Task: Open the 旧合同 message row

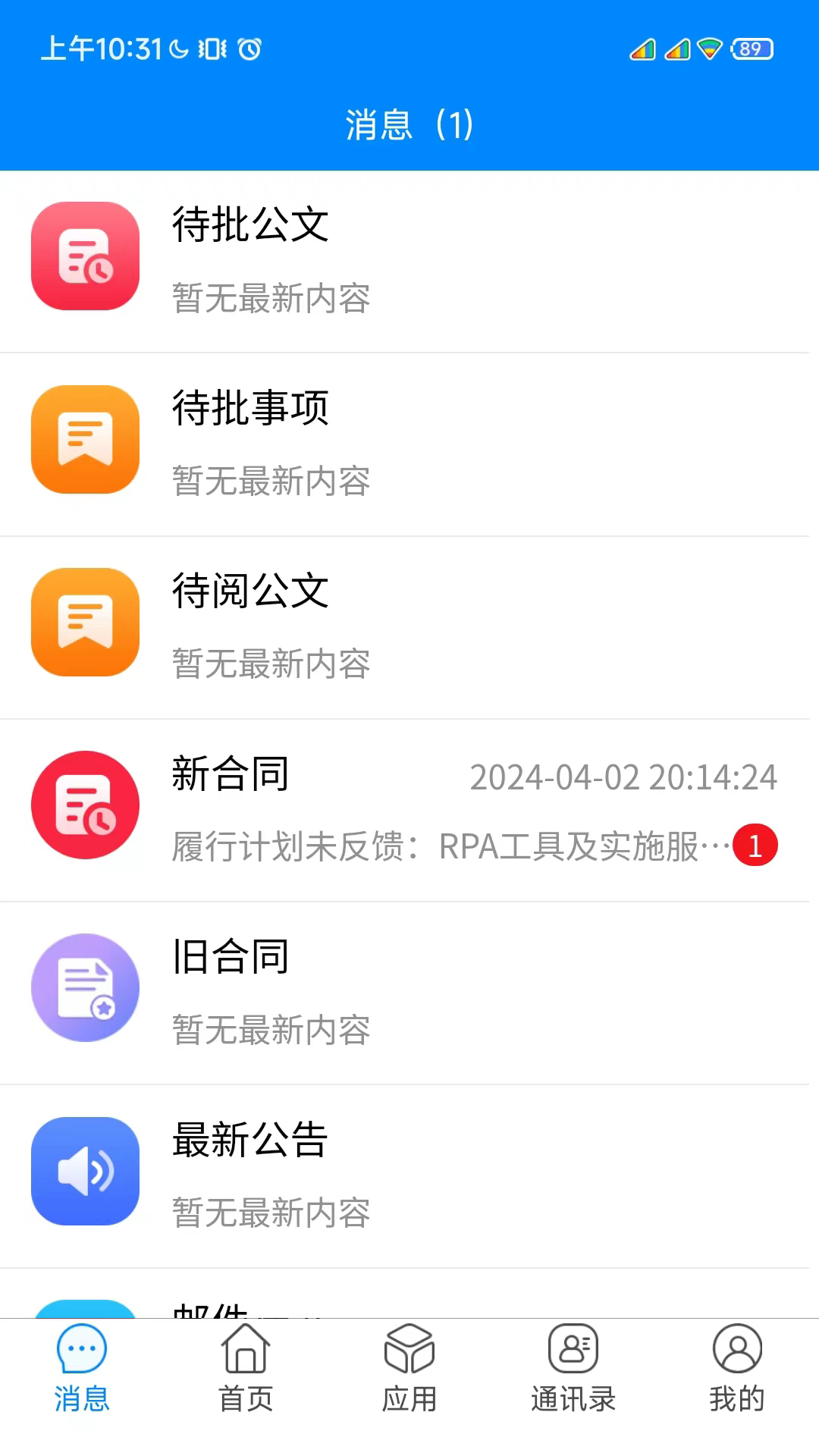Action: pos(409,992)
